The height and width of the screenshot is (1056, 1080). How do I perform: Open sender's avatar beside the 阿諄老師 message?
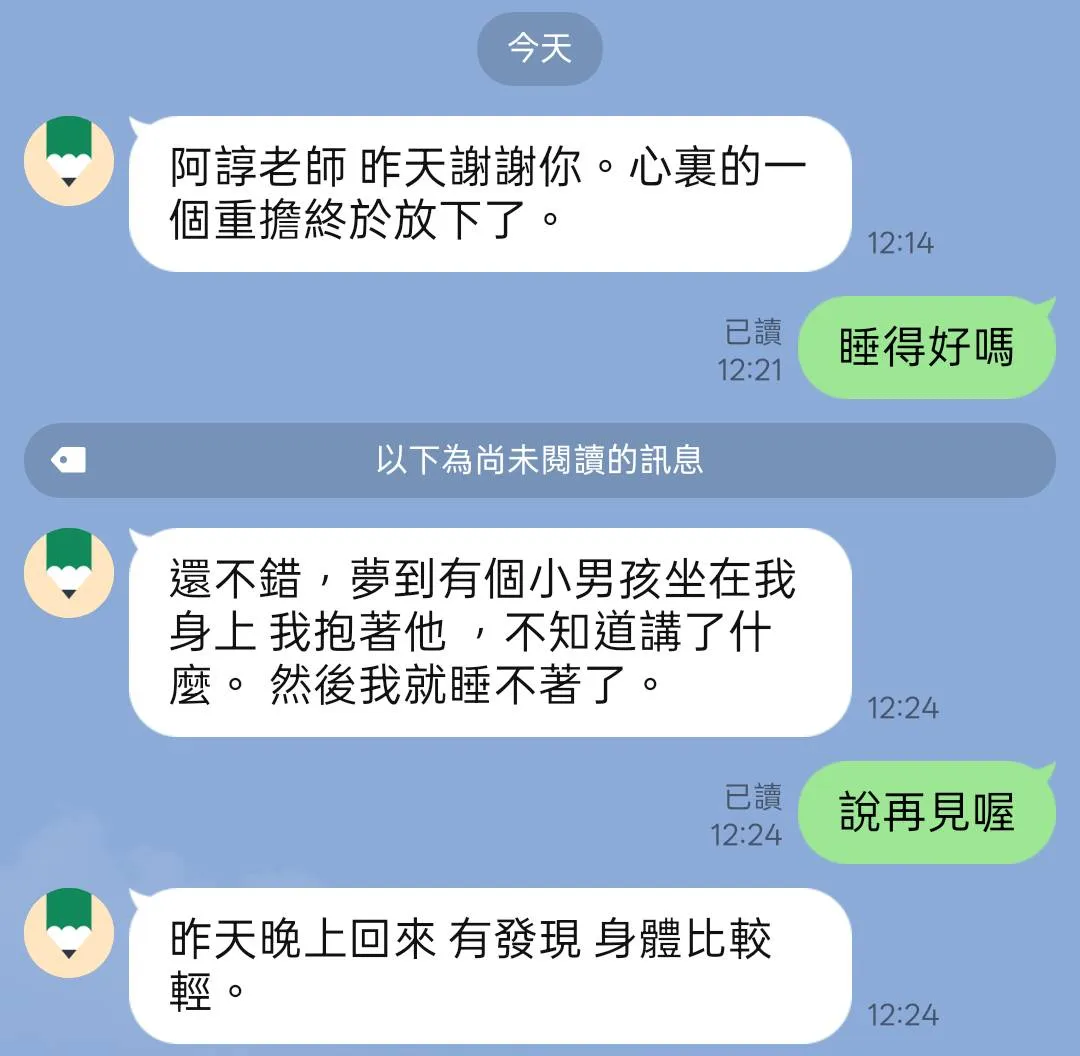pyautogui.click(x=69, y=161)
